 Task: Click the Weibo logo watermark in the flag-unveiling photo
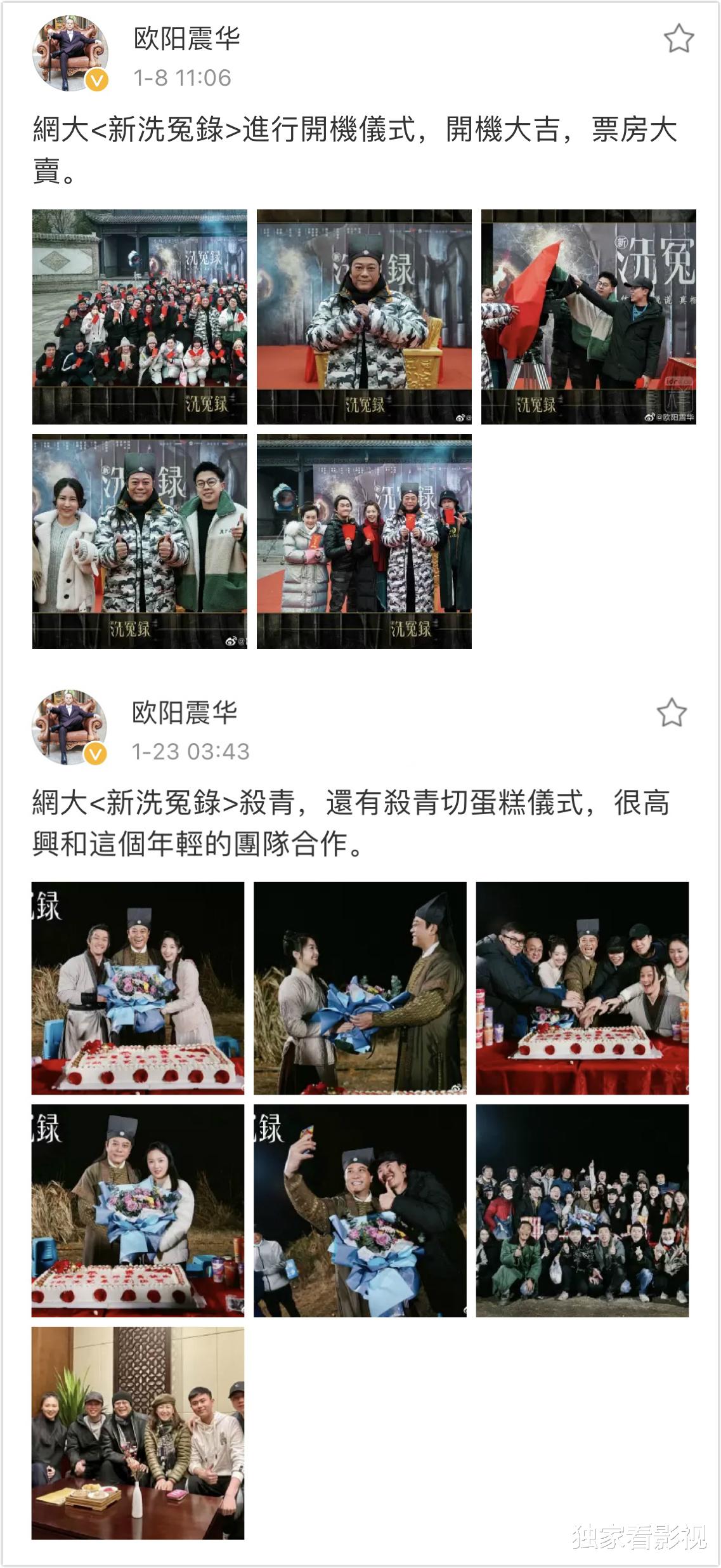click(x=649, y=416)
